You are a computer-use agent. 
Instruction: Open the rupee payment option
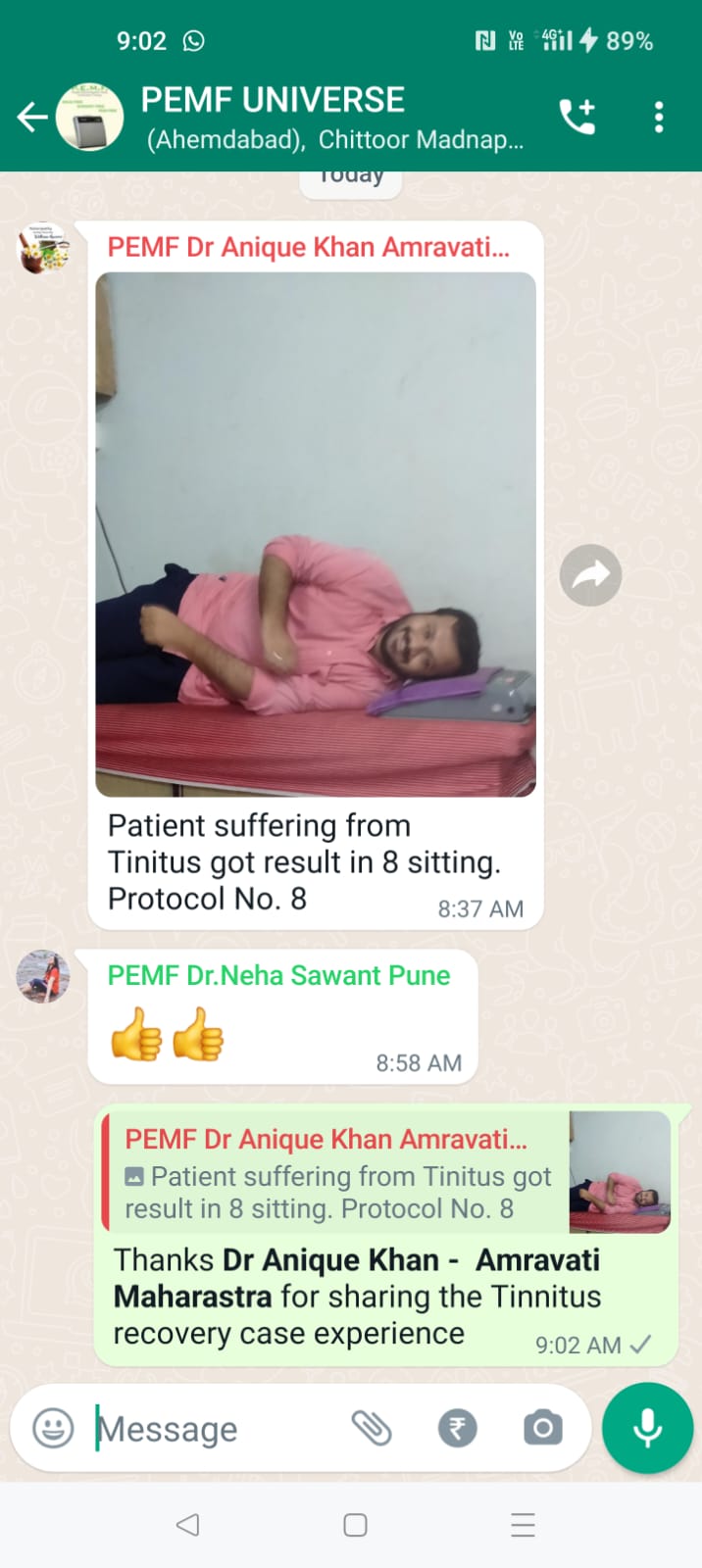point(457,1428)
